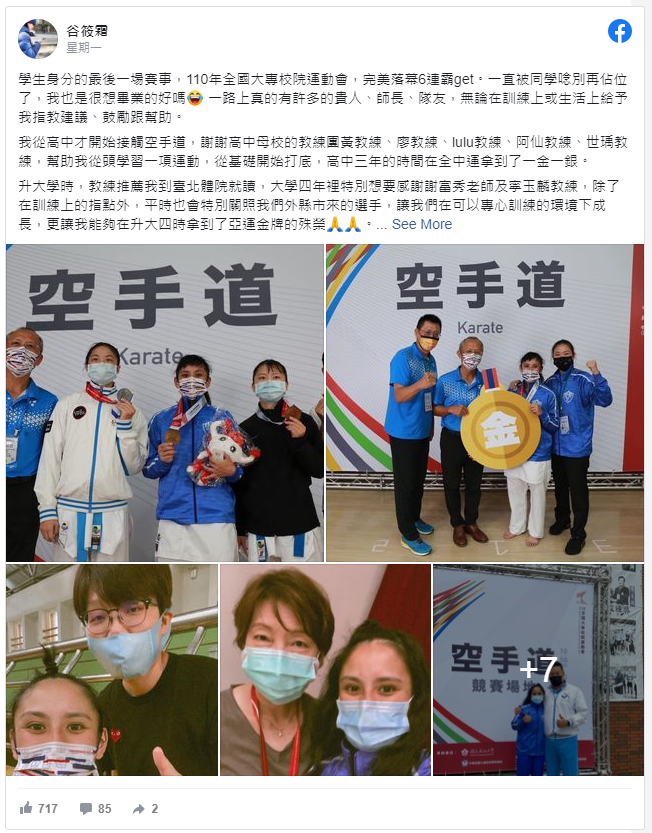Image resolution: width=652 pixels, height=833 pixels.
Task: View the +7 remaining photos
Action: (x=538, y=670)
